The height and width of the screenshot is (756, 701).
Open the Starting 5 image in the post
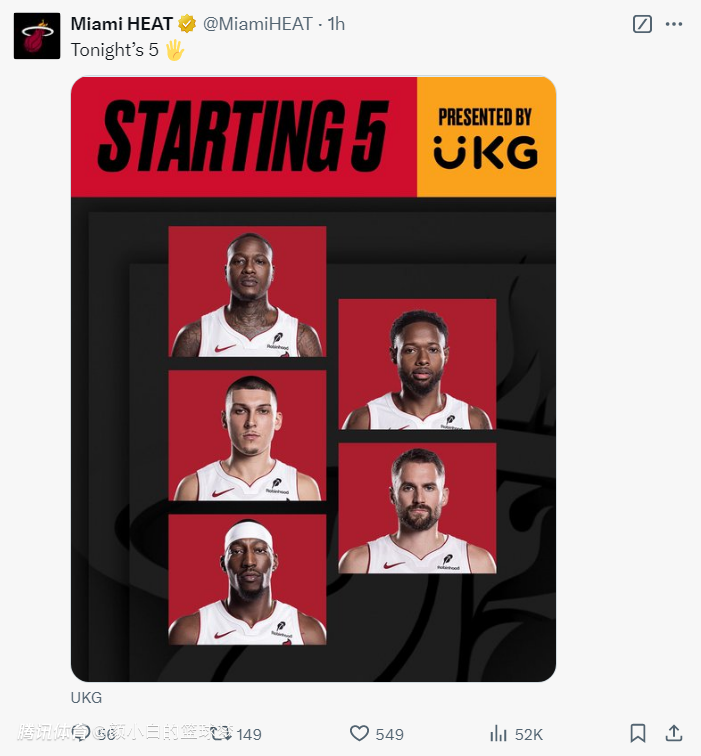coord(313,380)
